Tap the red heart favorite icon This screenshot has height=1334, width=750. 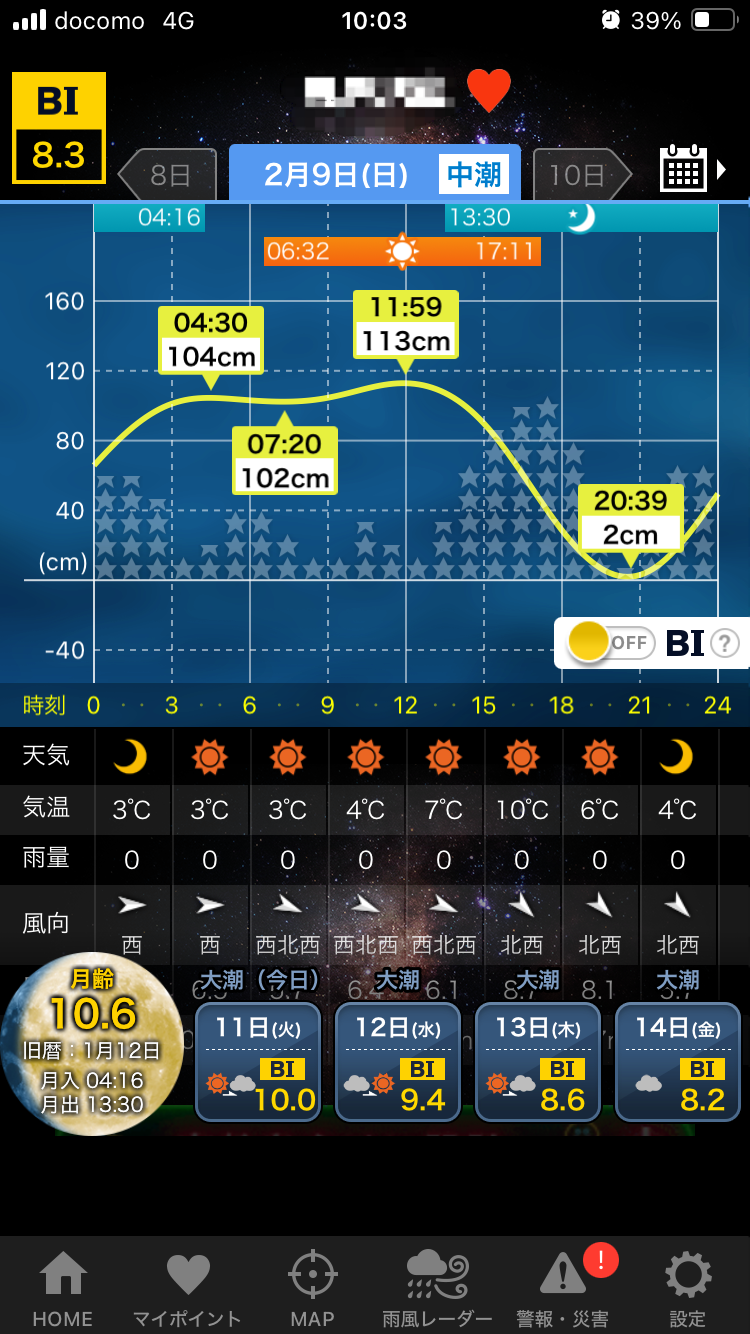point(489,91)
